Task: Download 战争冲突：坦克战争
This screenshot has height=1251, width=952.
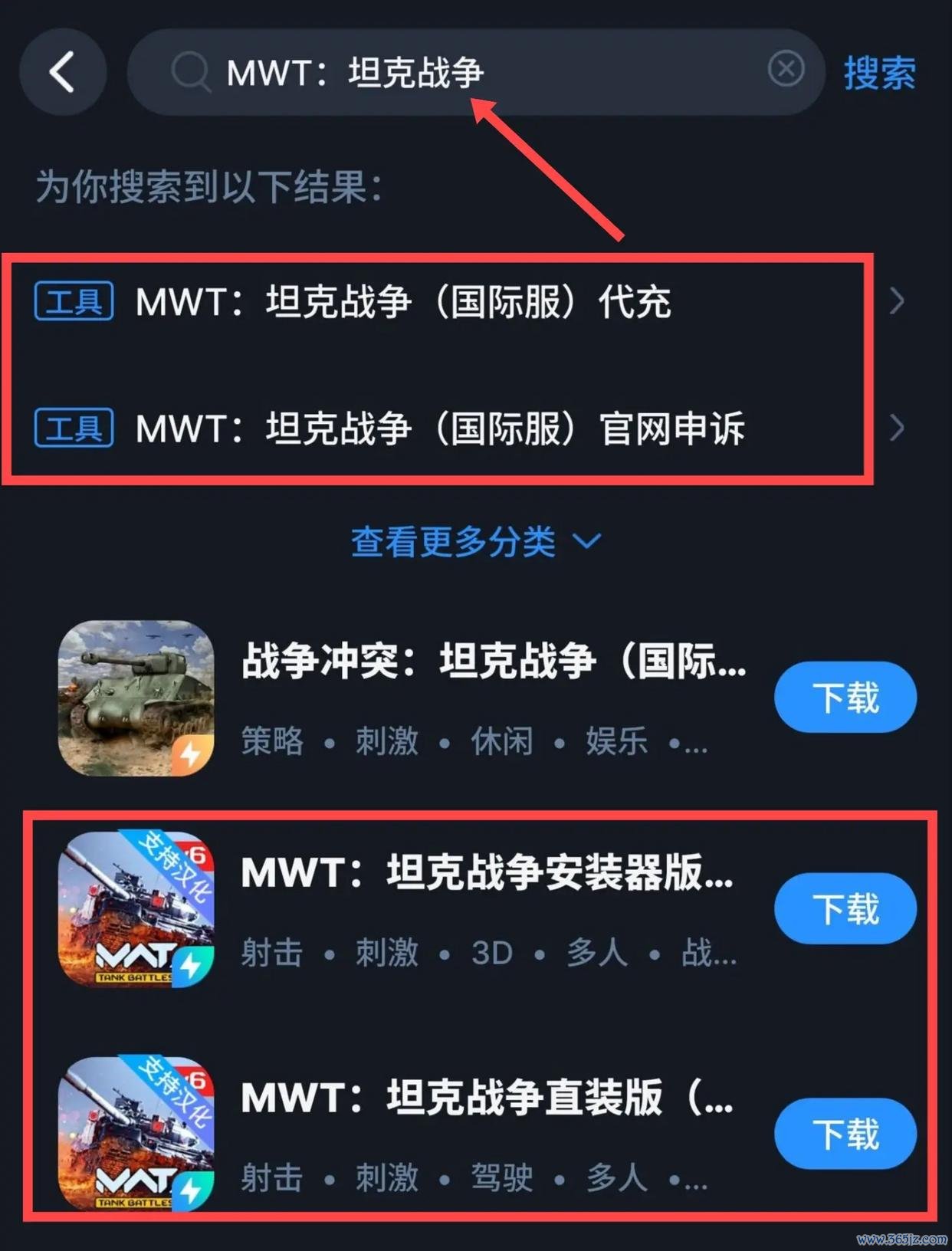Action: [x=845, y=698]
